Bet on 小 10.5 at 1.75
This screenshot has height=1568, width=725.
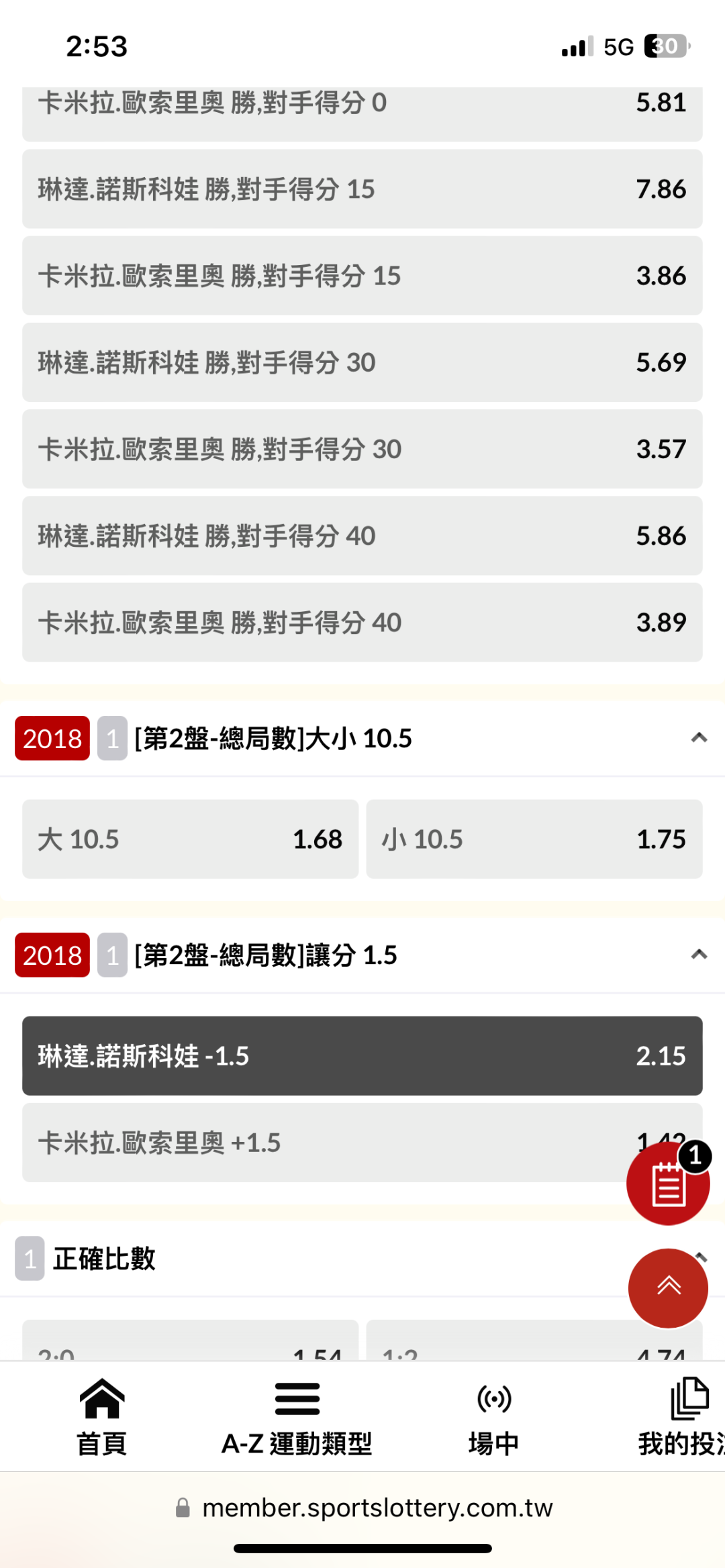[534, 839]
